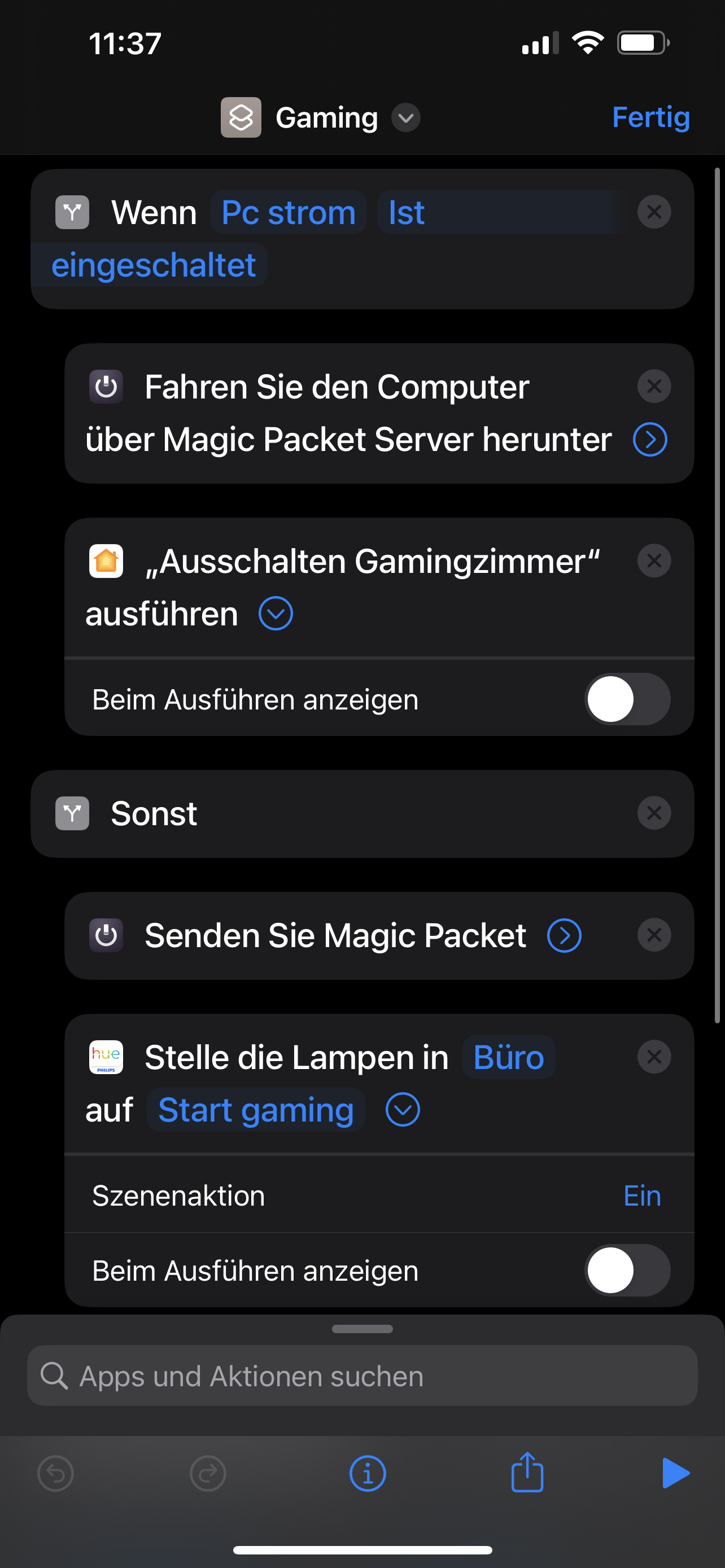
Task: Expand the Senden Sie Magic Packet action
Action: [x=564, y=935]
